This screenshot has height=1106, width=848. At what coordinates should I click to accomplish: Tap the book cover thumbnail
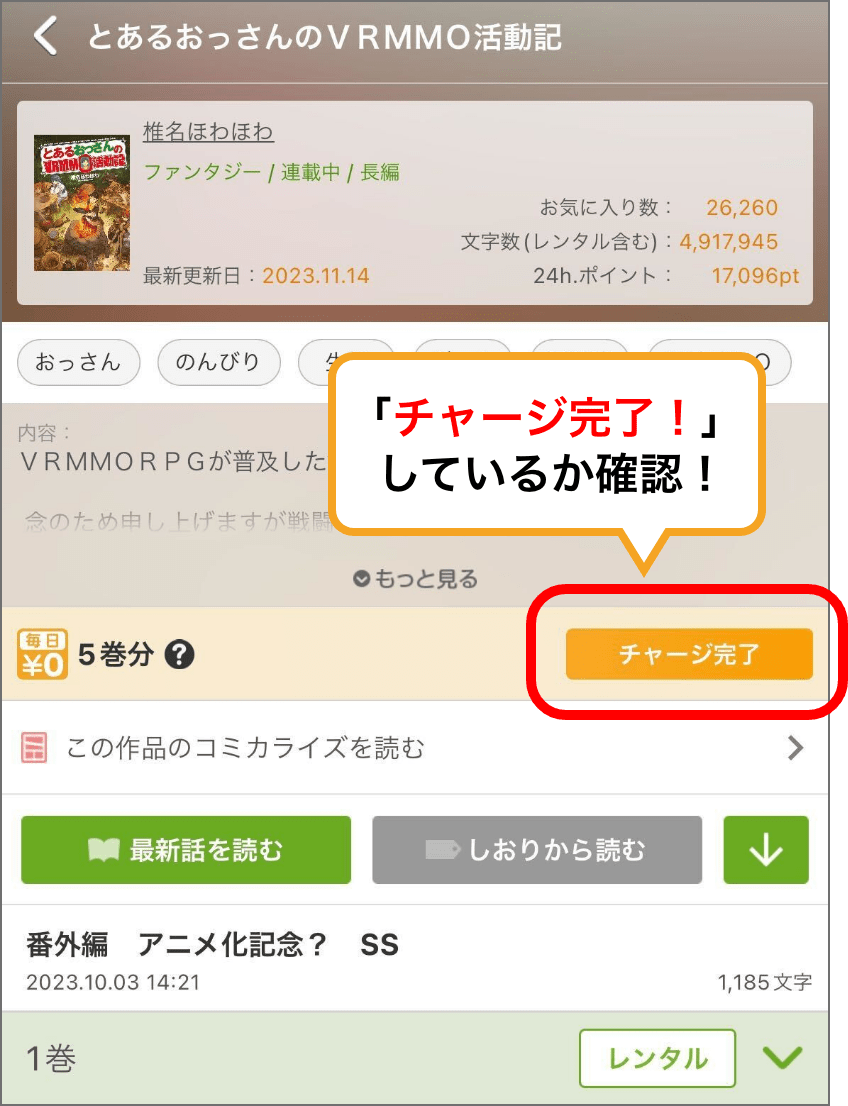click(82, 203)
